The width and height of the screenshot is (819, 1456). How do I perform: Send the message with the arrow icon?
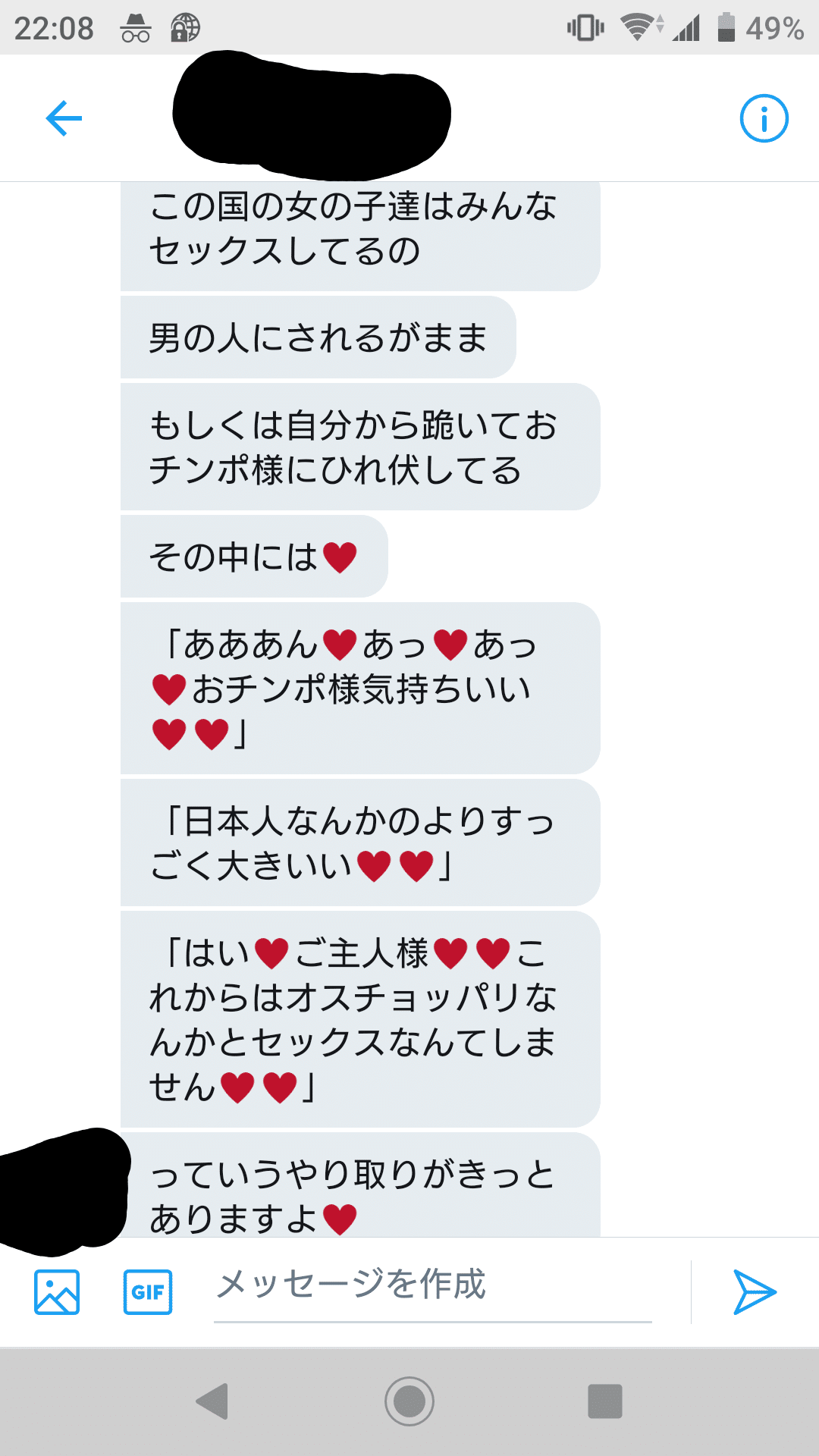[x=755, y=1291]
